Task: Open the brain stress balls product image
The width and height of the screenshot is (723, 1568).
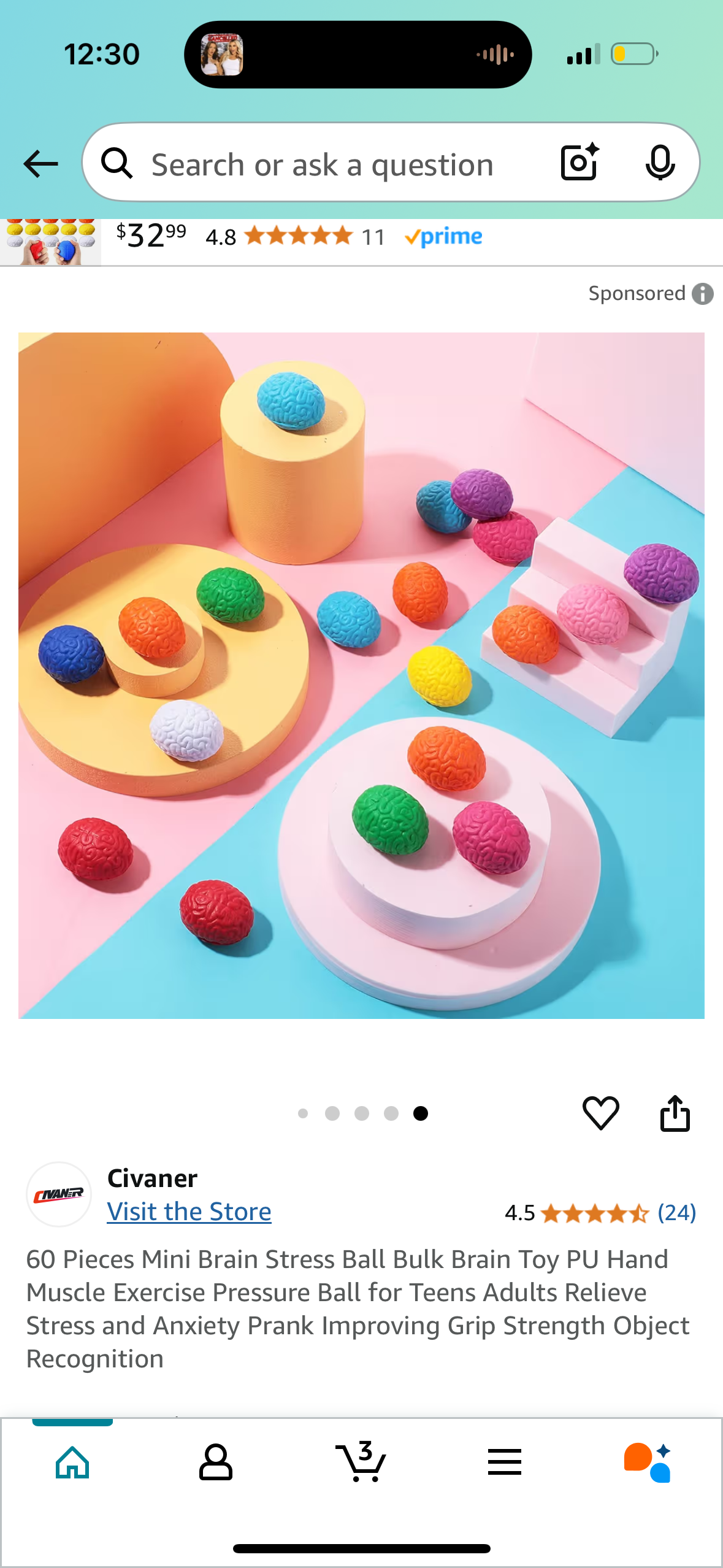Action: (361, 675)
